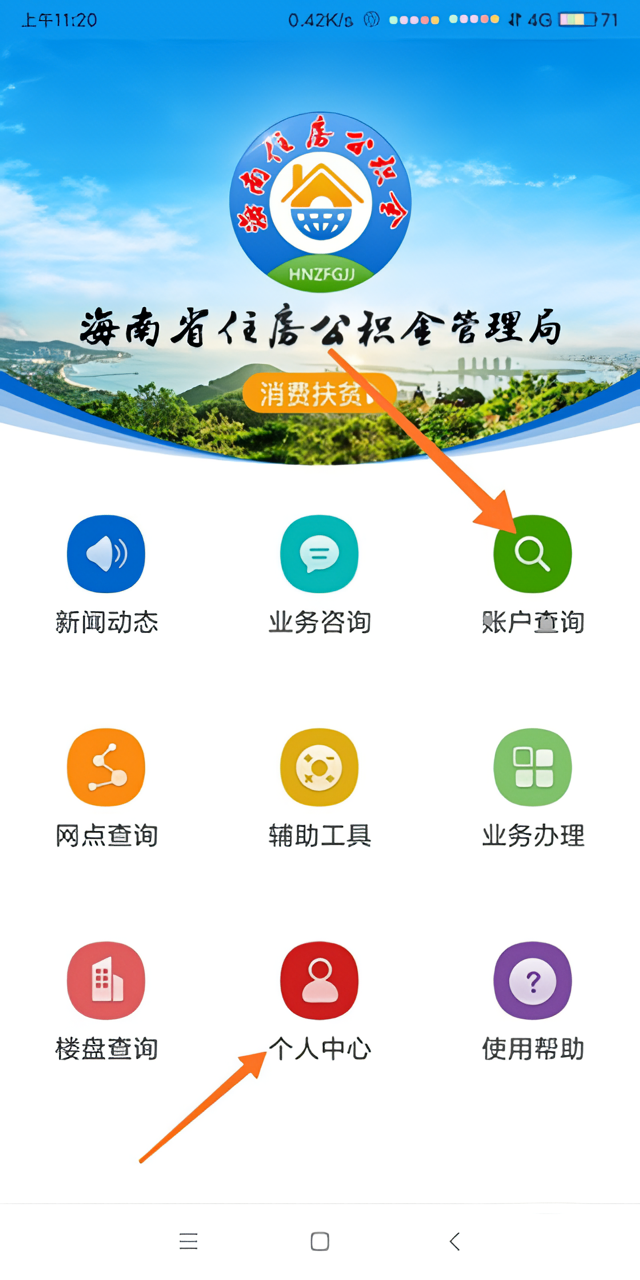640x1280 pixels.
Task: Open 楼盘查询 property lookup
Action: coord(106,981)
